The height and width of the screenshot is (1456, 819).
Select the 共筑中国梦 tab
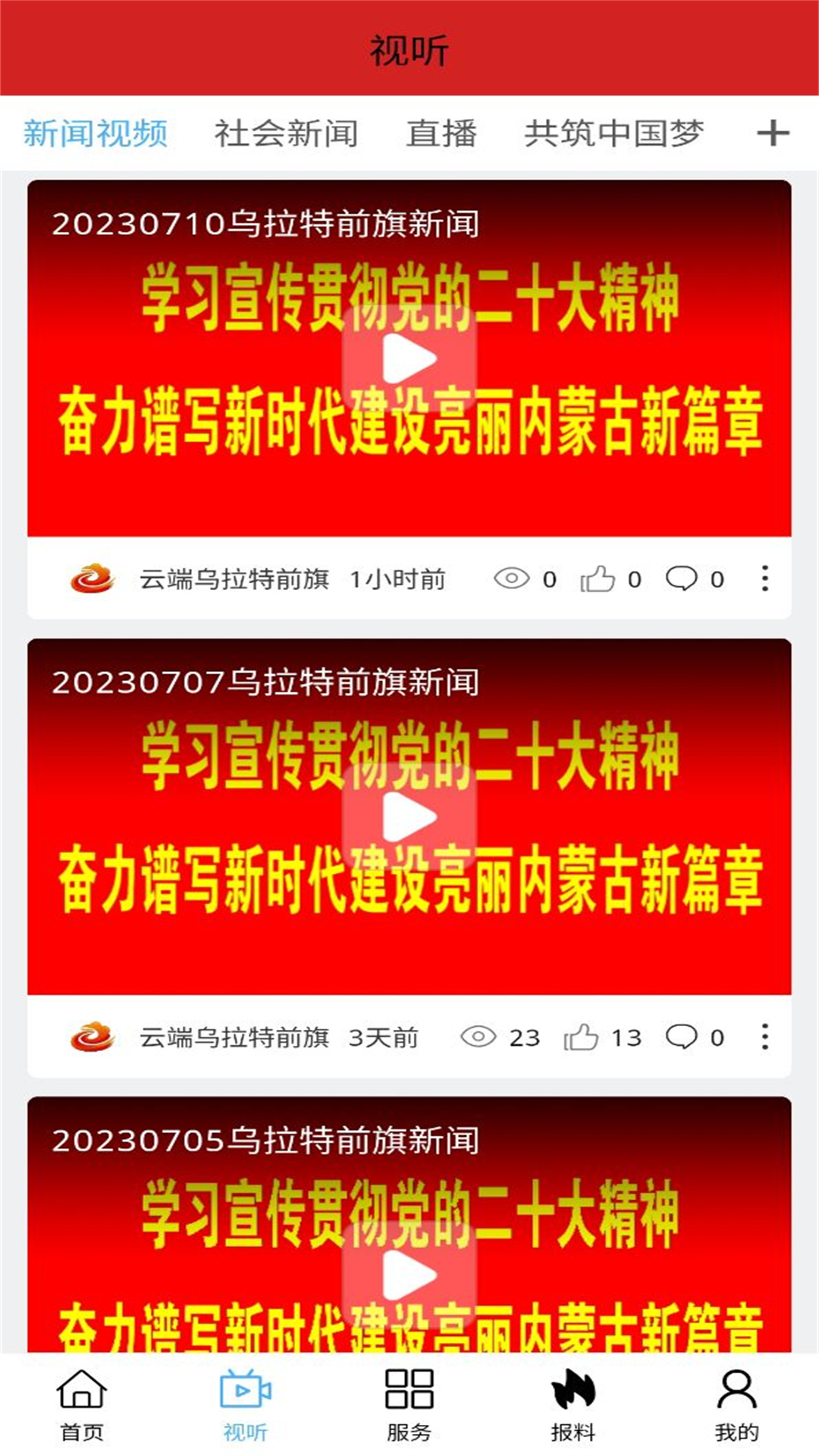tap(613, 133)
